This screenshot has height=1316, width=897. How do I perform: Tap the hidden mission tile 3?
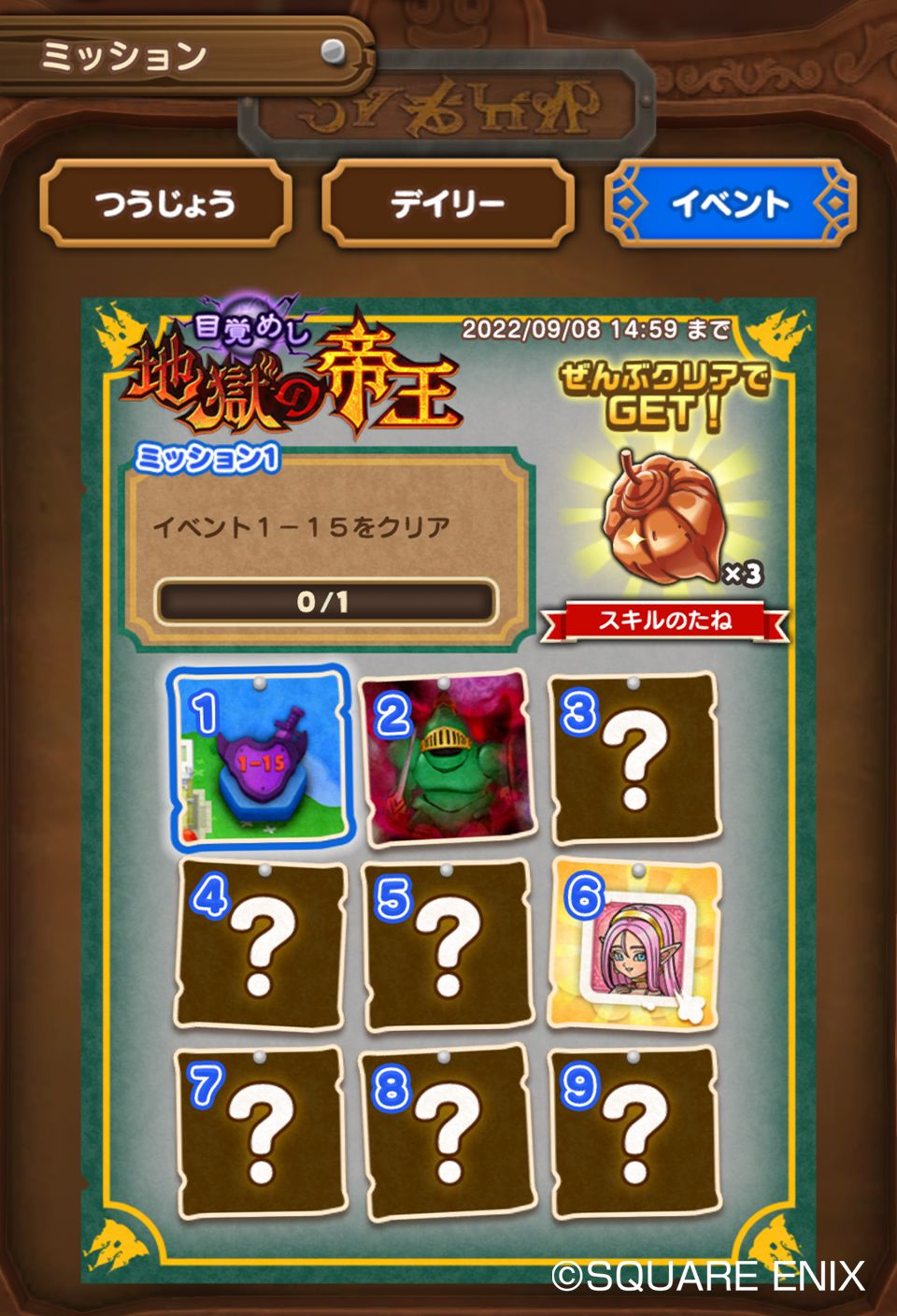(634, 757)
